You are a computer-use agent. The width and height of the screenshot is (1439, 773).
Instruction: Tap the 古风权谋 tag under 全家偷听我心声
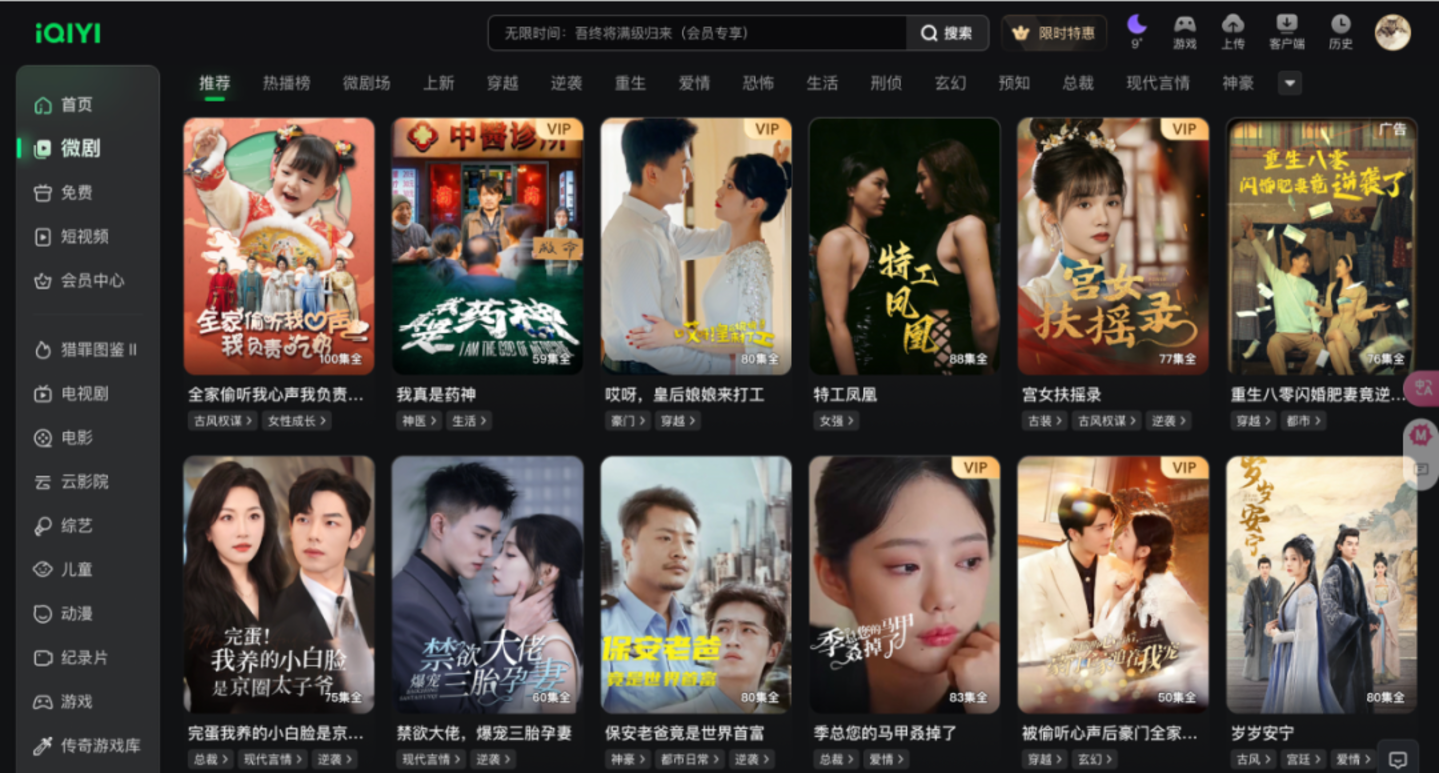(x=222, y=421)
